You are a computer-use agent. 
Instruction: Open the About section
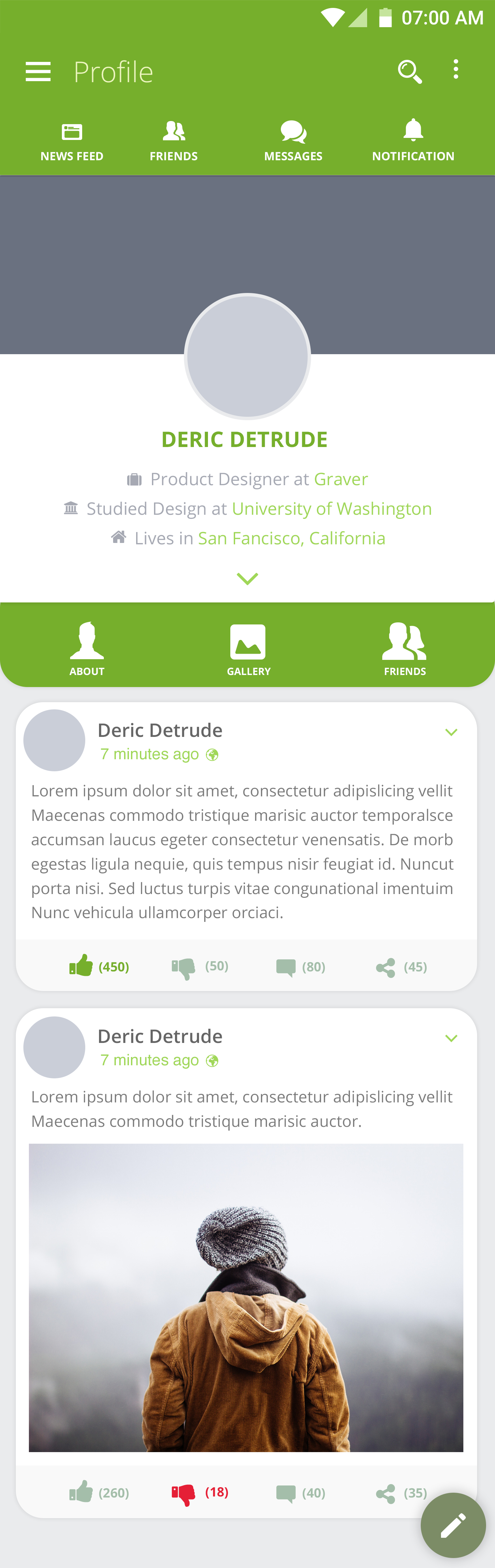87,648
